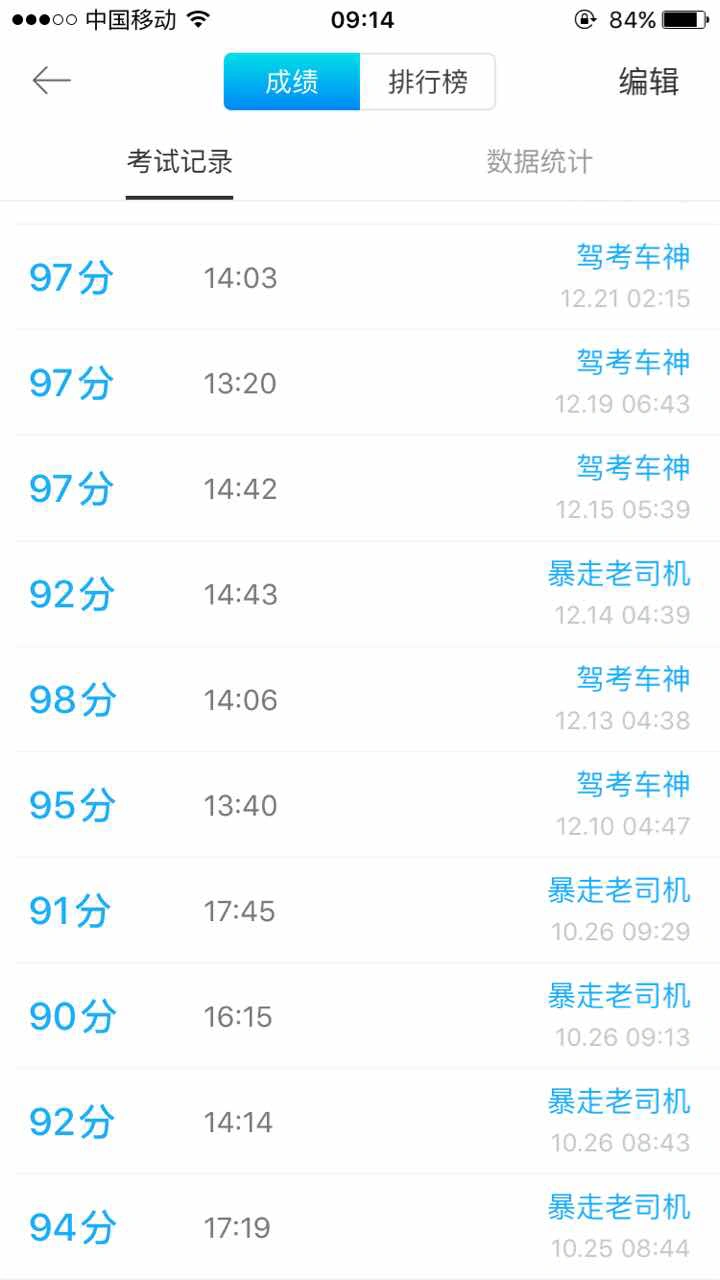
Task: Open the 95分 exam record
Action: tap(360, 805)
